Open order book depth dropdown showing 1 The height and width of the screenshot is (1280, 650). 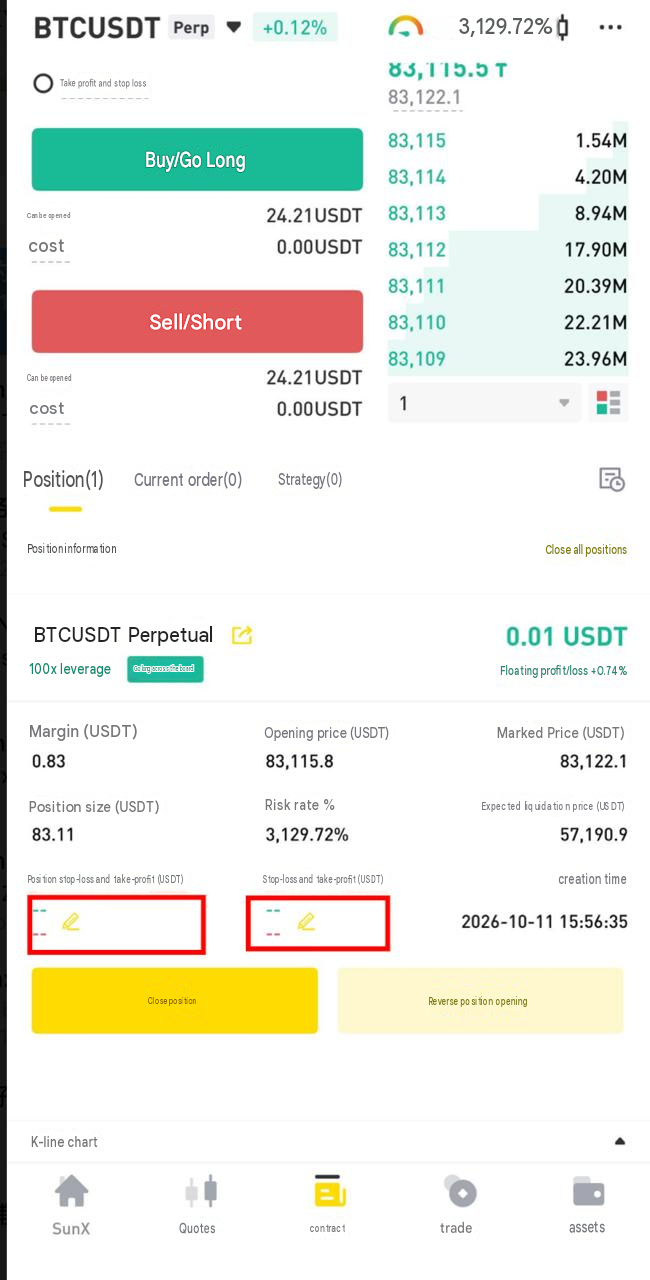point(484,403)
